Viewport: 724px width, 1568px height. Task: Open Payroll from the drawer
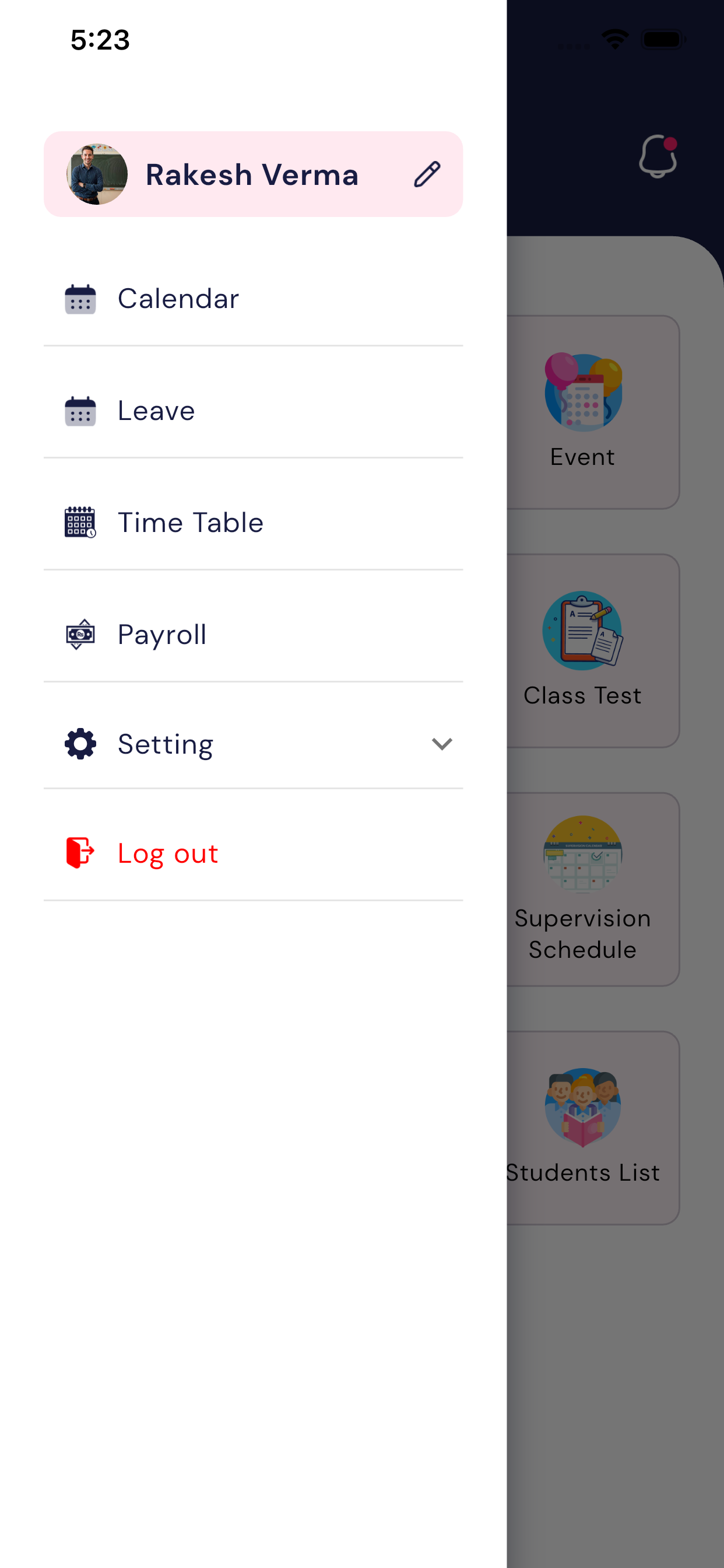tap(162, 635)
